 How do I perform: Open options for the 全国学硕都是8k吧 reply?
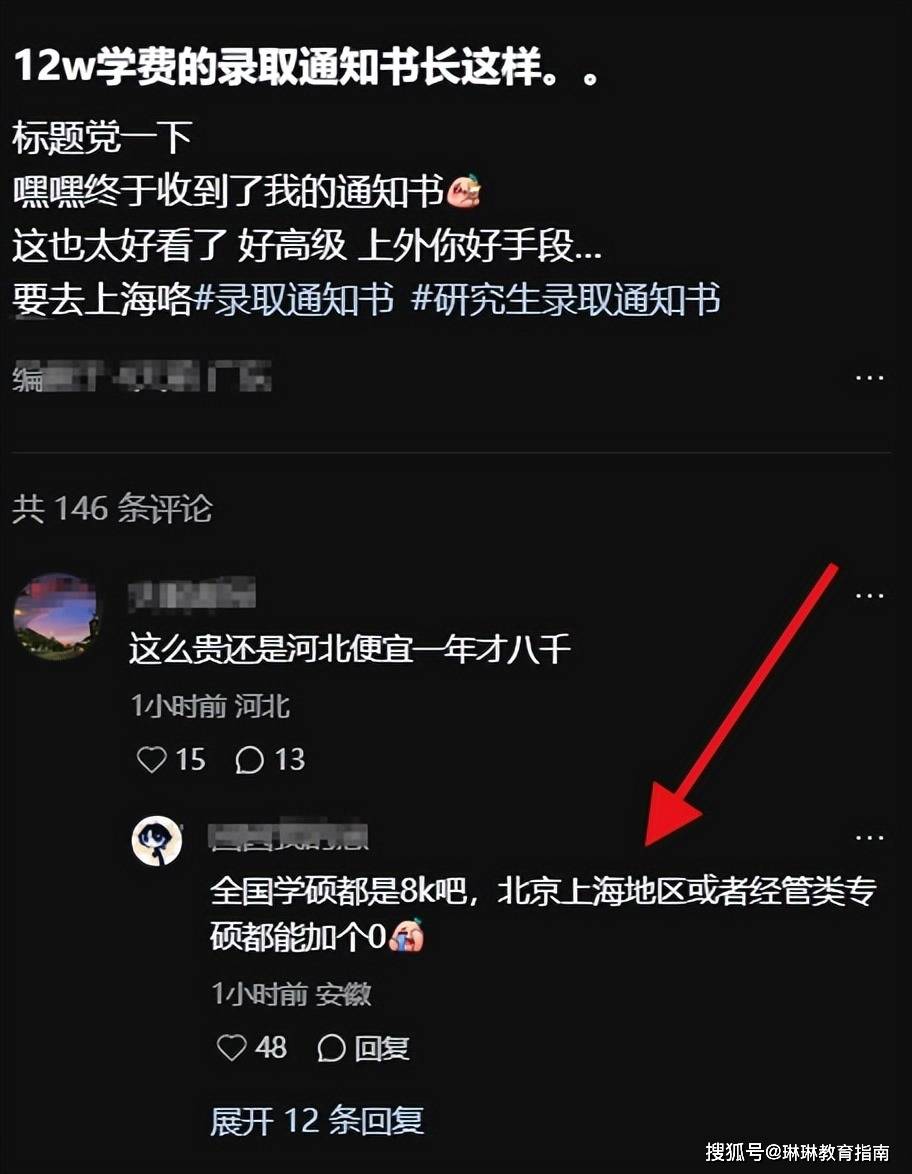pos(869,838)
